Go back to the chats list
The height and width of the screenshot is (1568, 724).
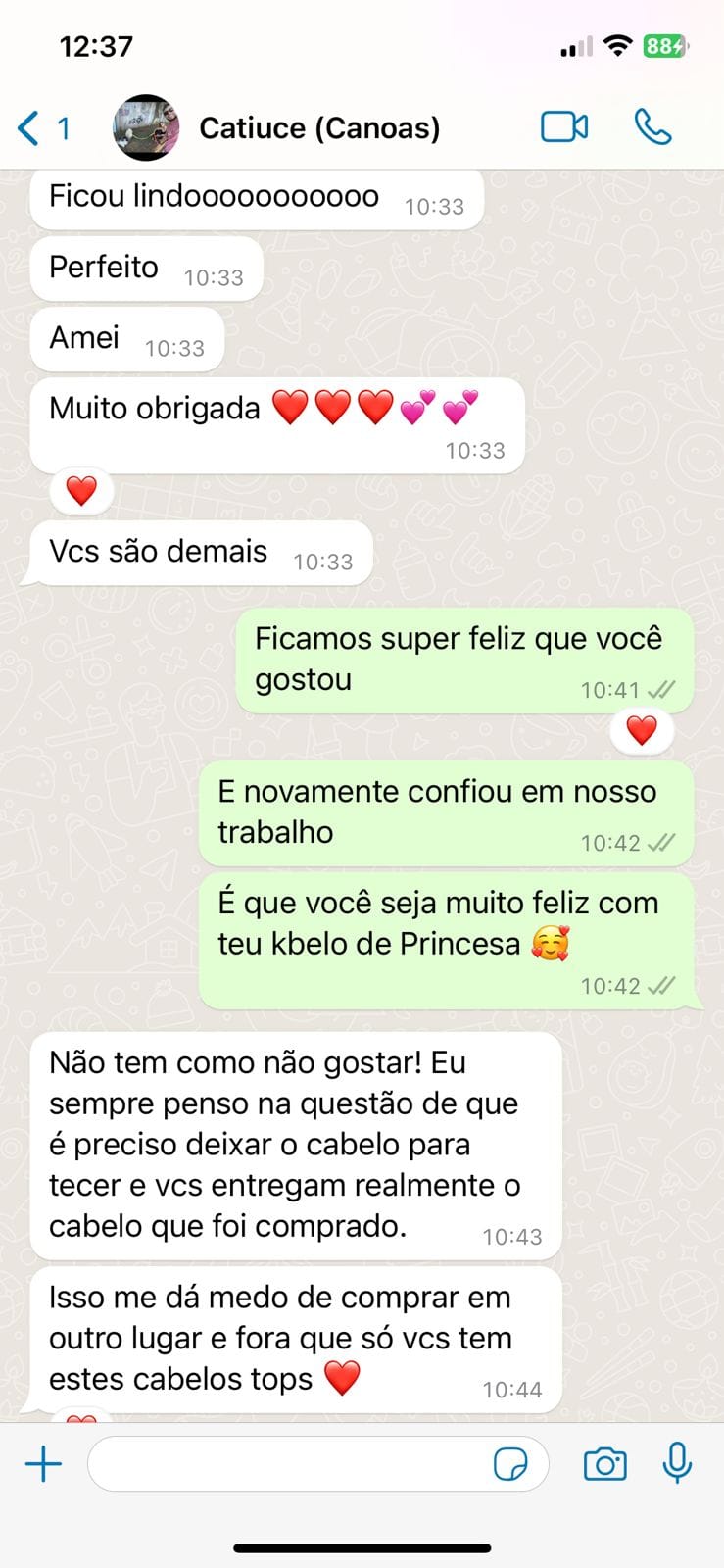[41, 128]
